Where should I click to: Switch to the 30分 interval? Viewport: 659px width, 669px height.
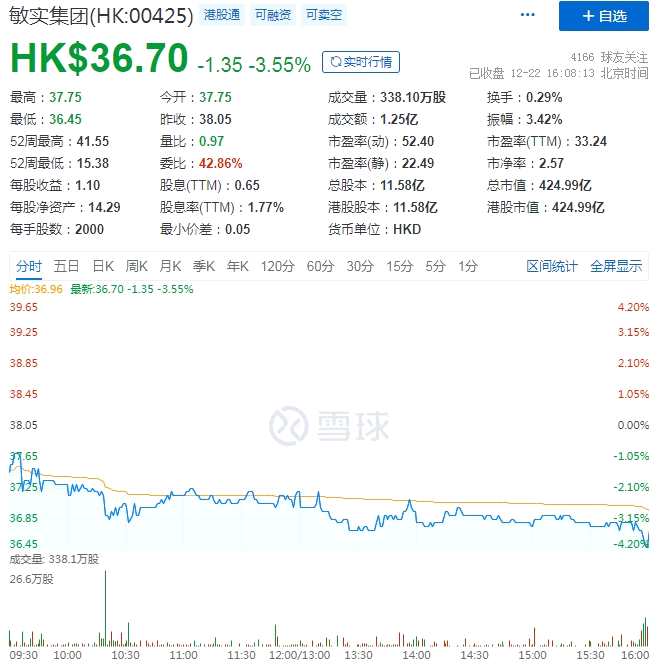360,266
